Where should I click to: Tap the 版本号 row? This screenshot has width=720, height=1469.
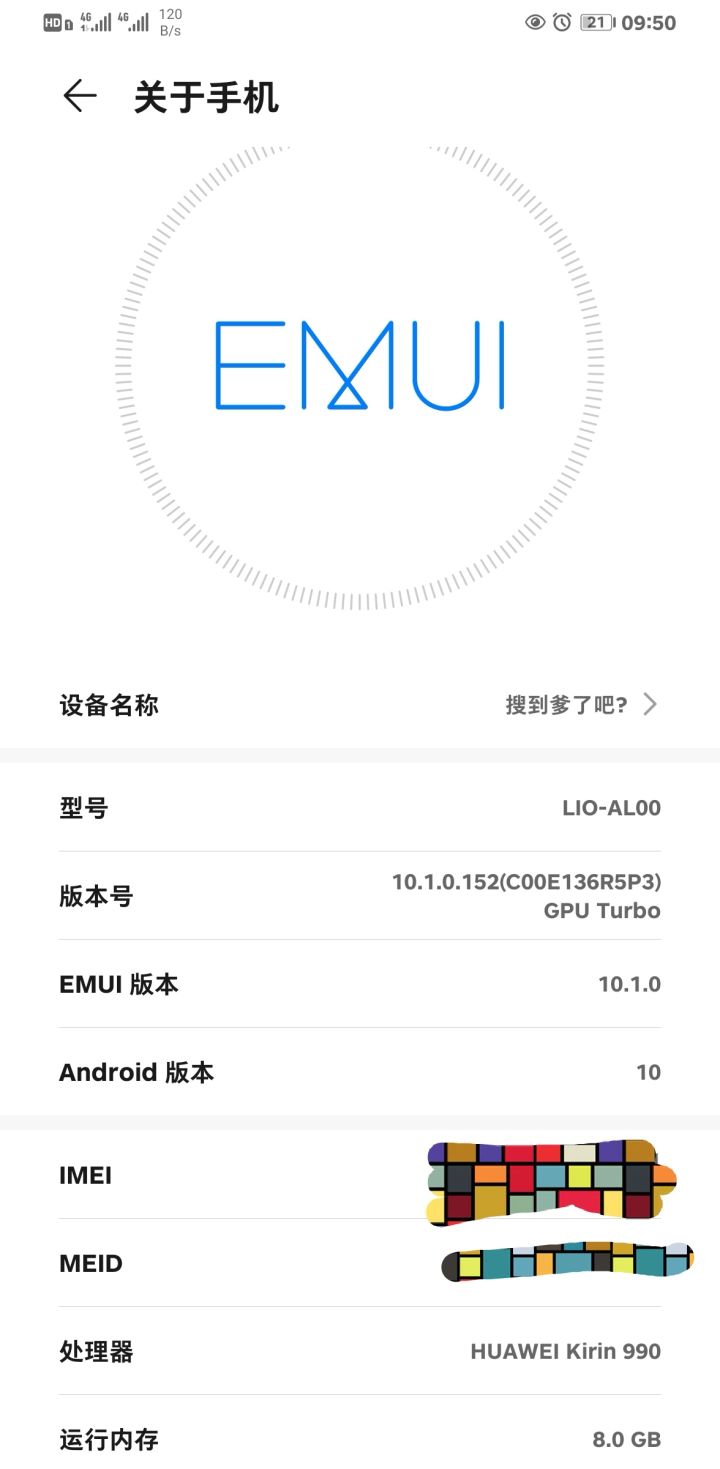click(x=360, y=896)
